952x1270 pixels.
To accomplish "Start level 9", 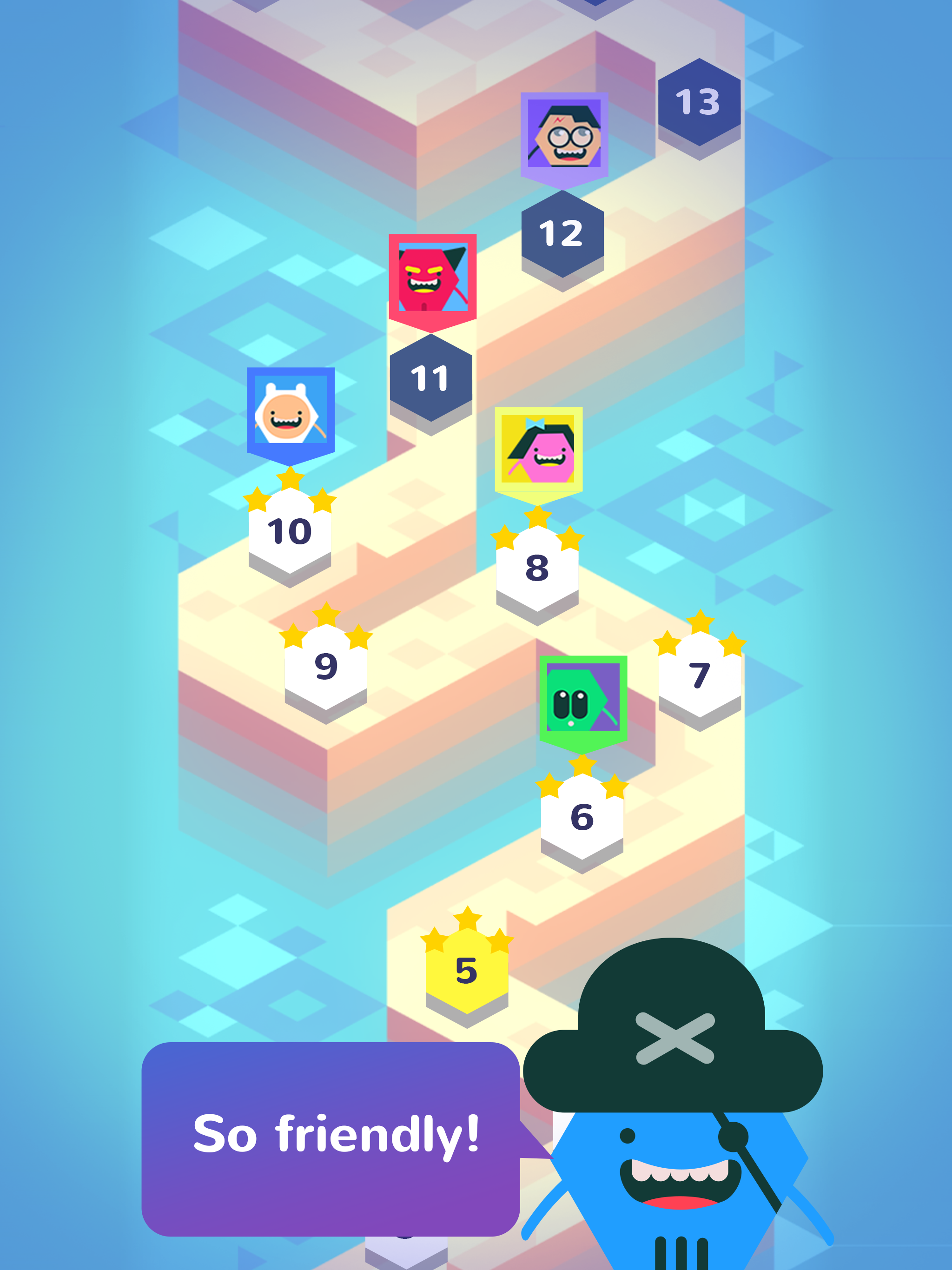I will coord(325,667).
